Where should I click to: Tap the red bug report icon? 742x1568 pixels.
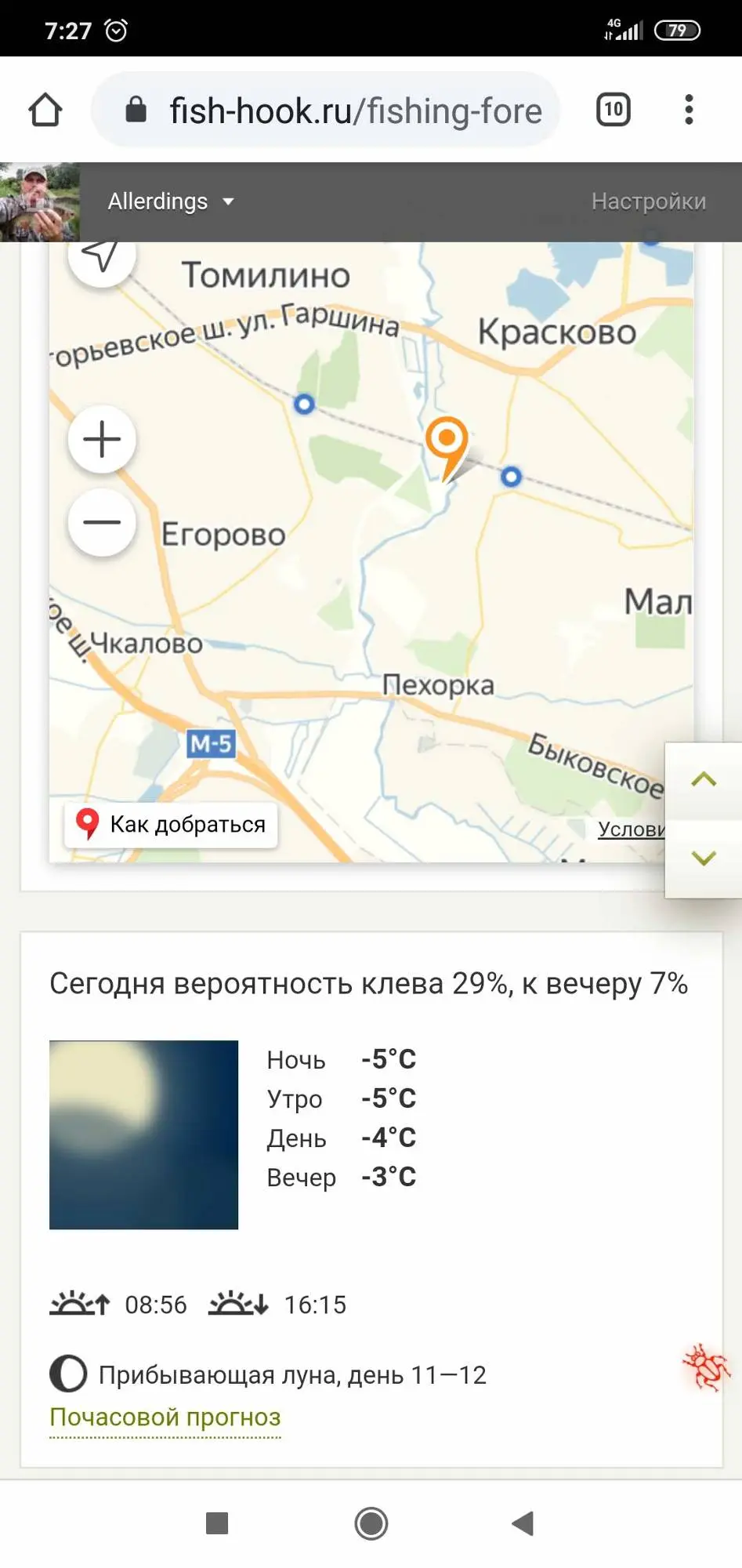707,1367
